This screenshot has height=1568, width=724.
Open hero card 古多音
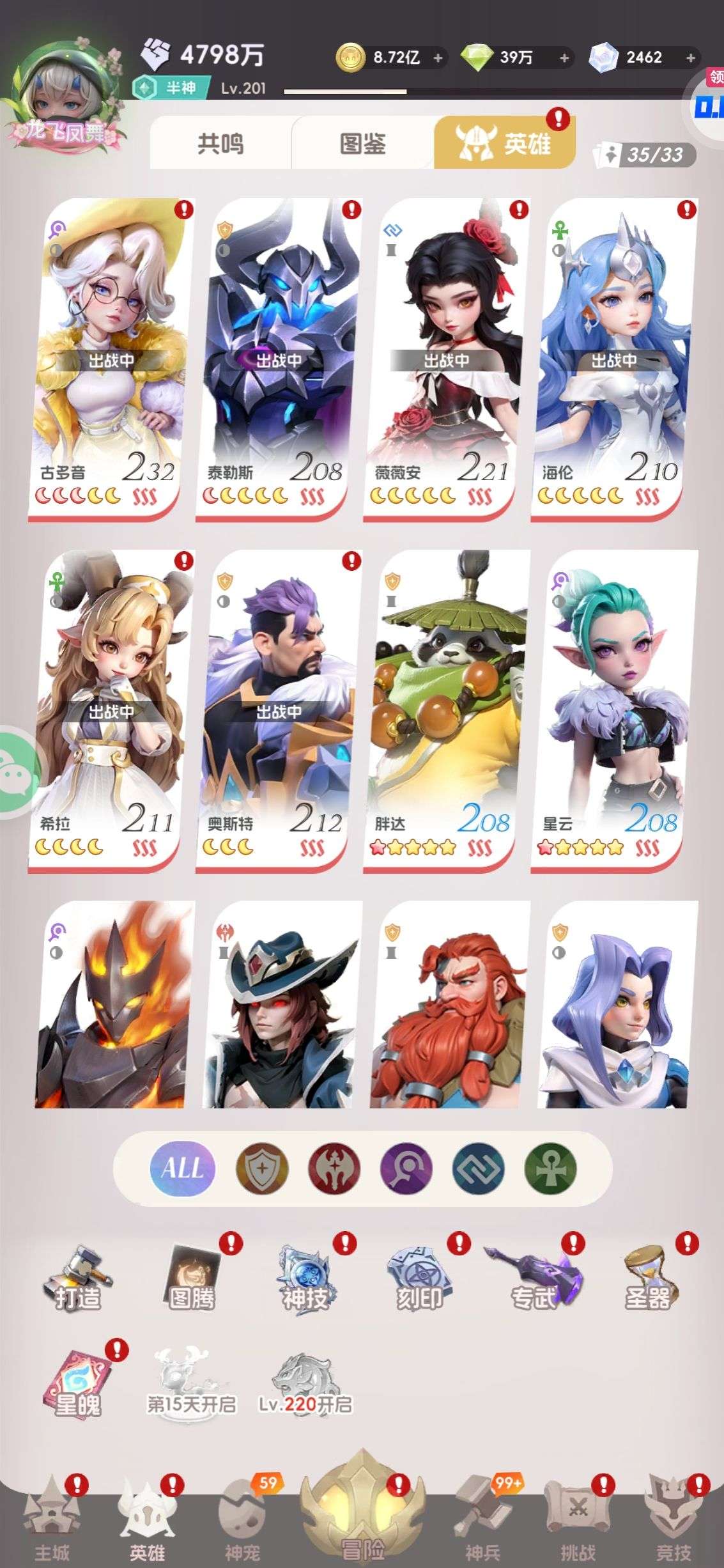click(x=111, y=360)
